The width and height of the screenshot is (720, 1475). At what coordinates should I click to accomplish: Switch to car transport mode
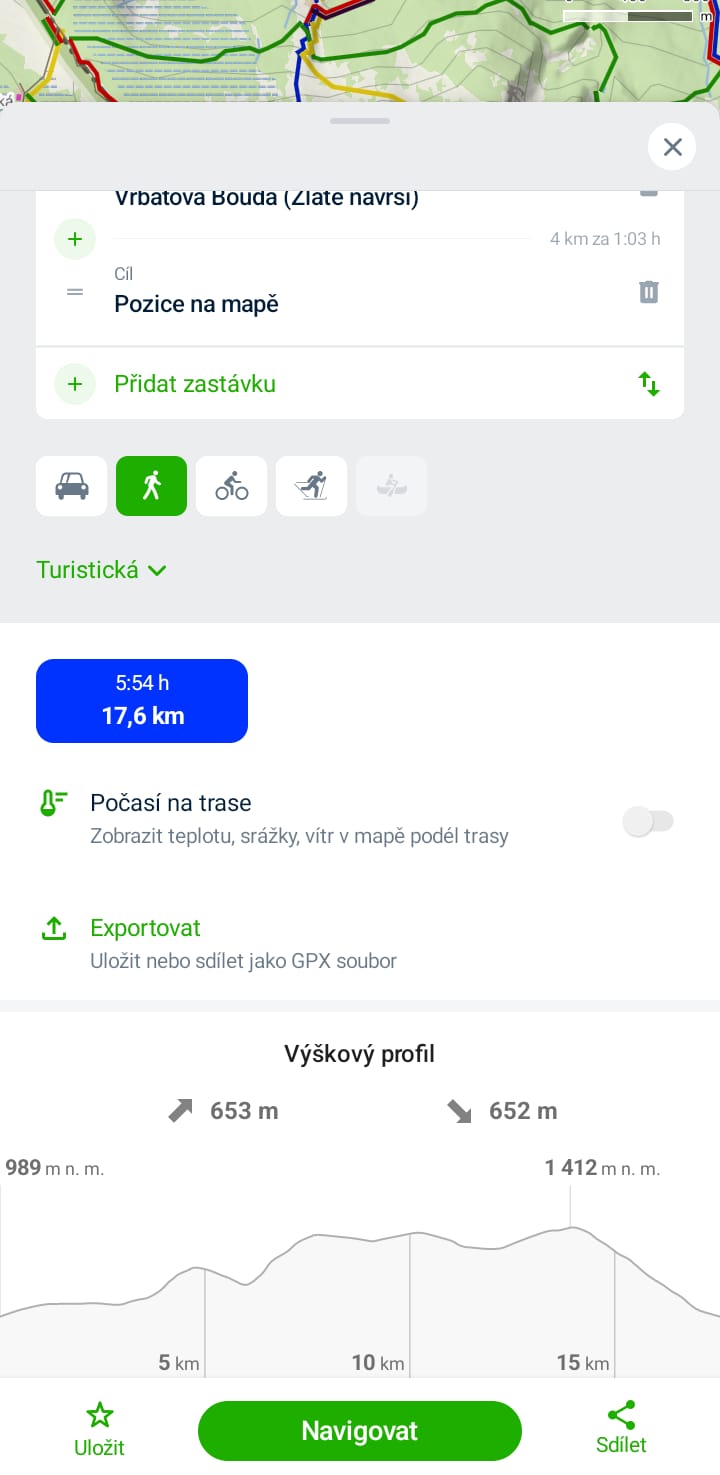(71, 486)
